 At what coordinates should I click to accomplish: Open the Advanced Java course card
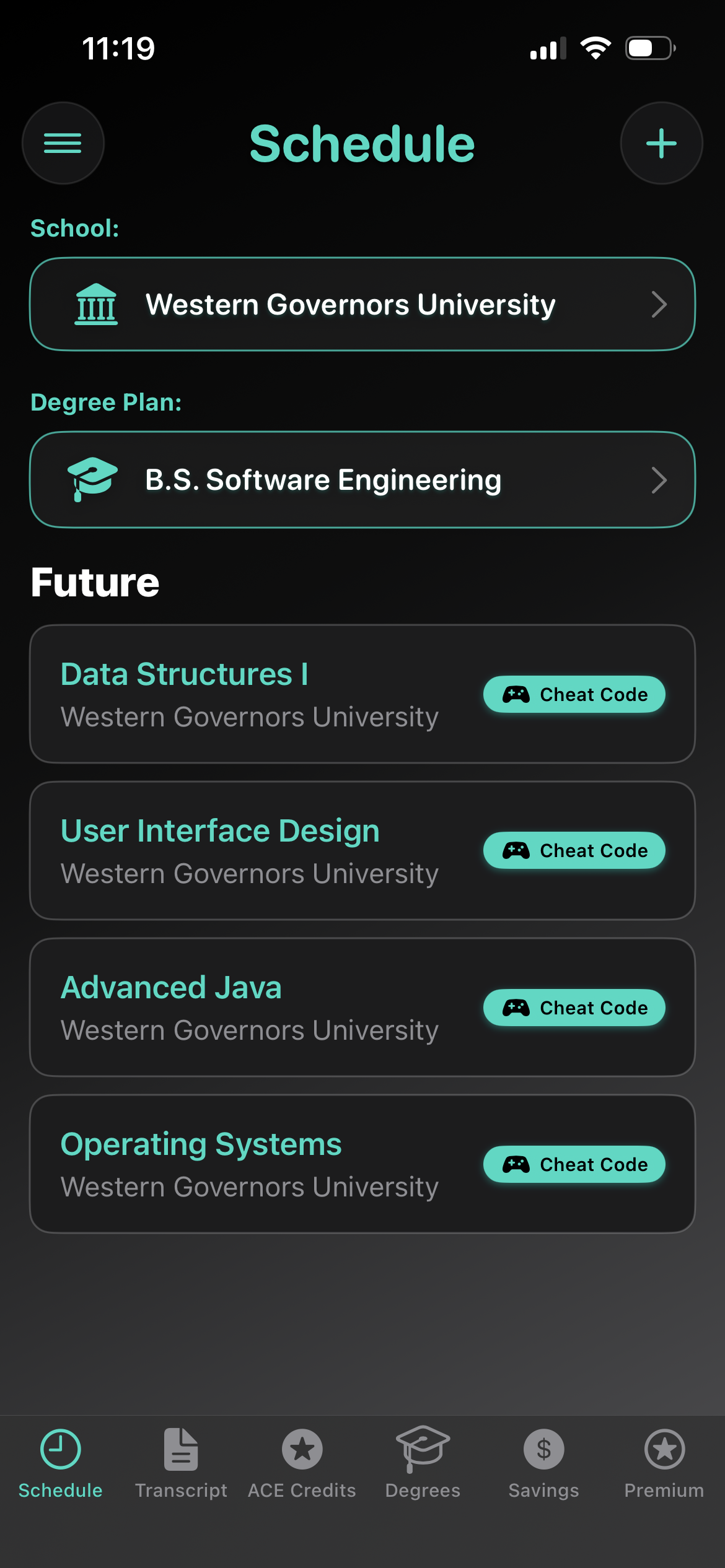(248, 1008)
